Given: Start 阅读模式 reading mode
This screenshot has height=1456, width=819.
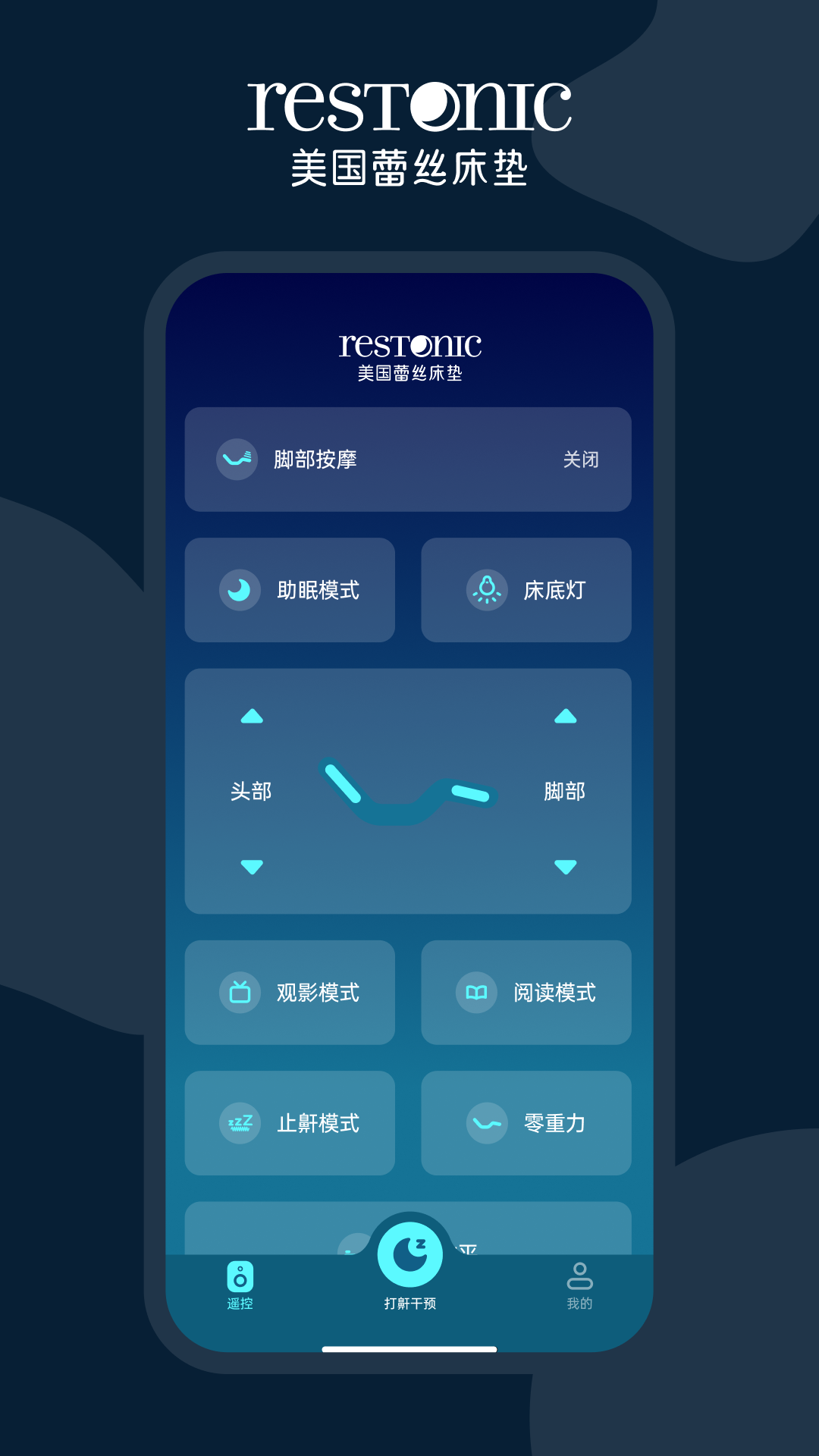Looking at the screenshot, I should 526,992.
